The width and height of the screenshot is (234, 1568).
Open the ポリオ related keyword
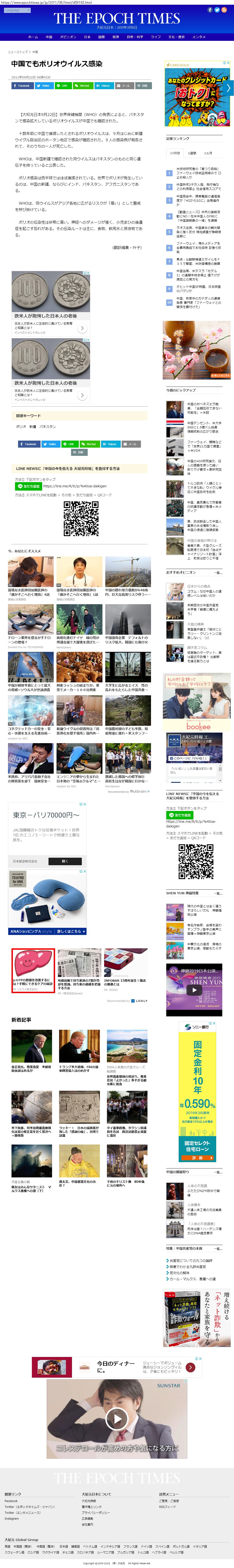coord(21,427)
